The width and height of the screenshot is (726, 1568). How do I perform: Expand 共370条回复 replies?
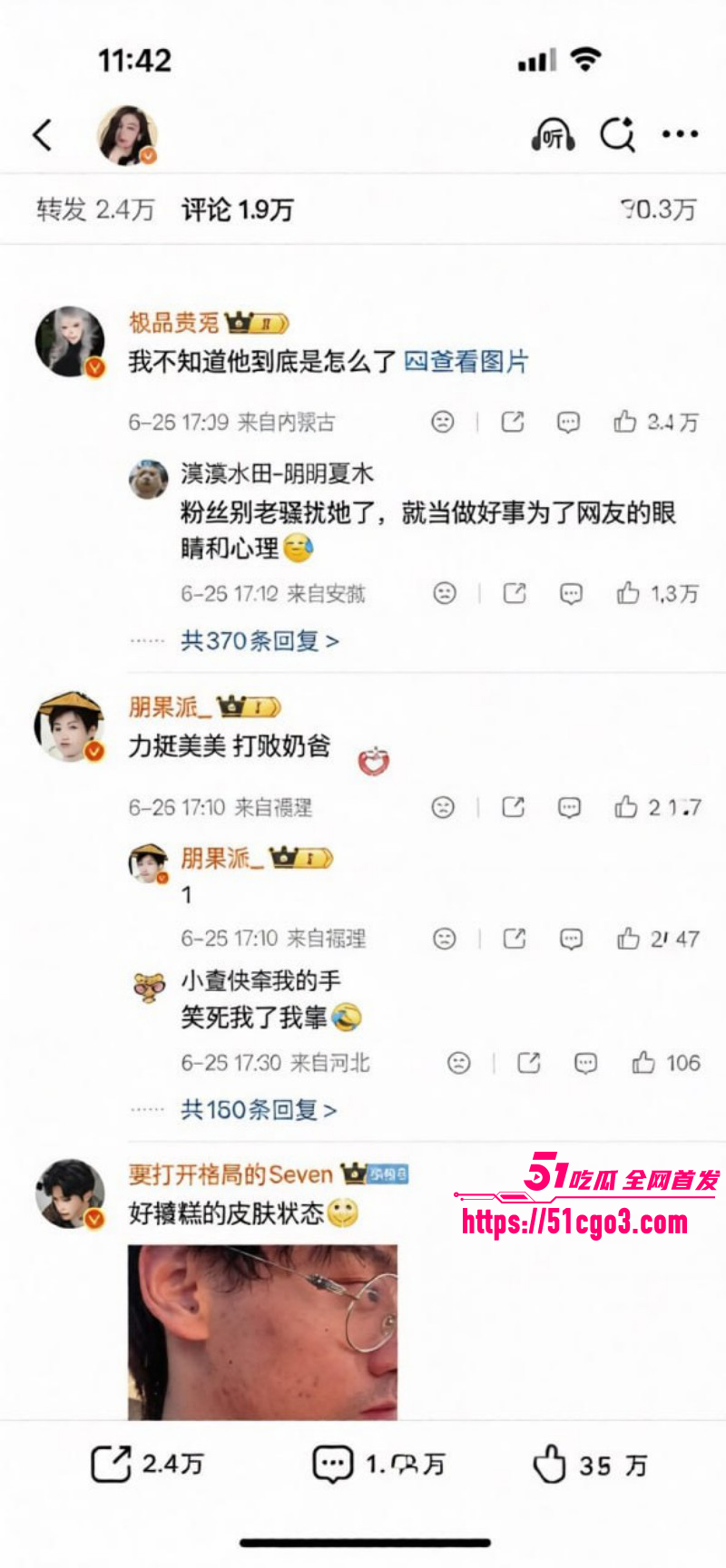coord(260,641)
